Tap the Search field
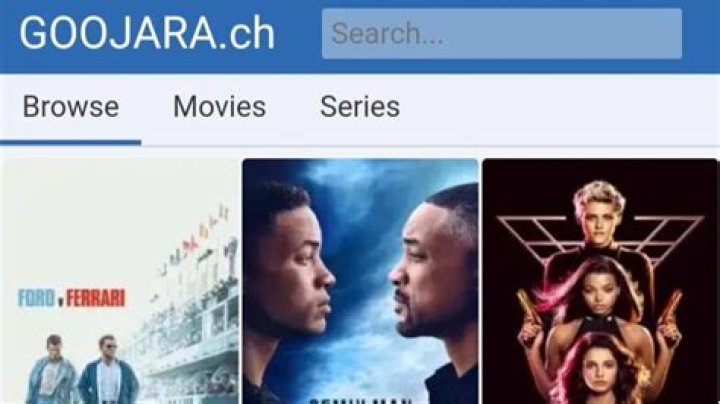Screen dimensions: 720x404 [x=501, y=34]
